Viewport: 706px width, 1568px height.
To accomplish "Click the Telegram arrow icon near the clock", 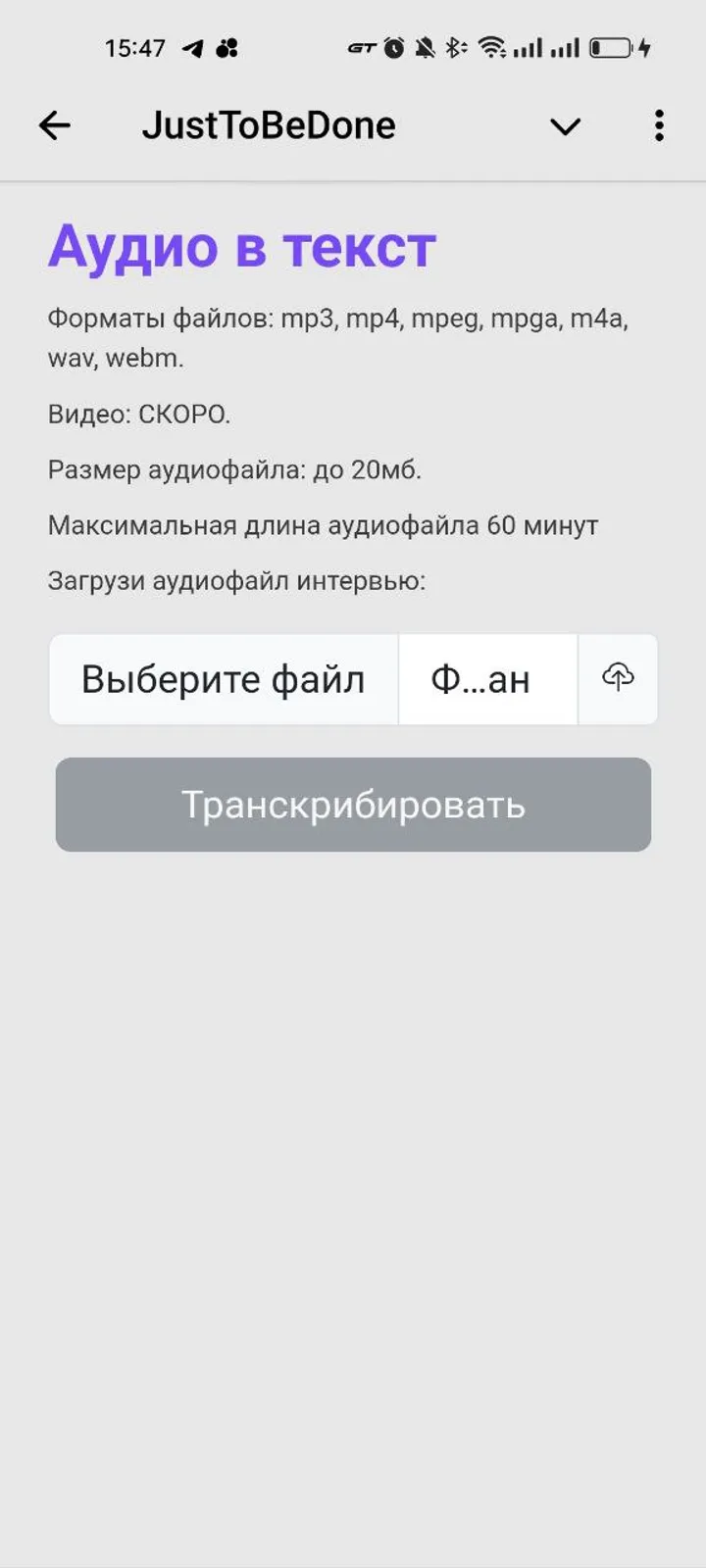I will (x=192, y=46).
